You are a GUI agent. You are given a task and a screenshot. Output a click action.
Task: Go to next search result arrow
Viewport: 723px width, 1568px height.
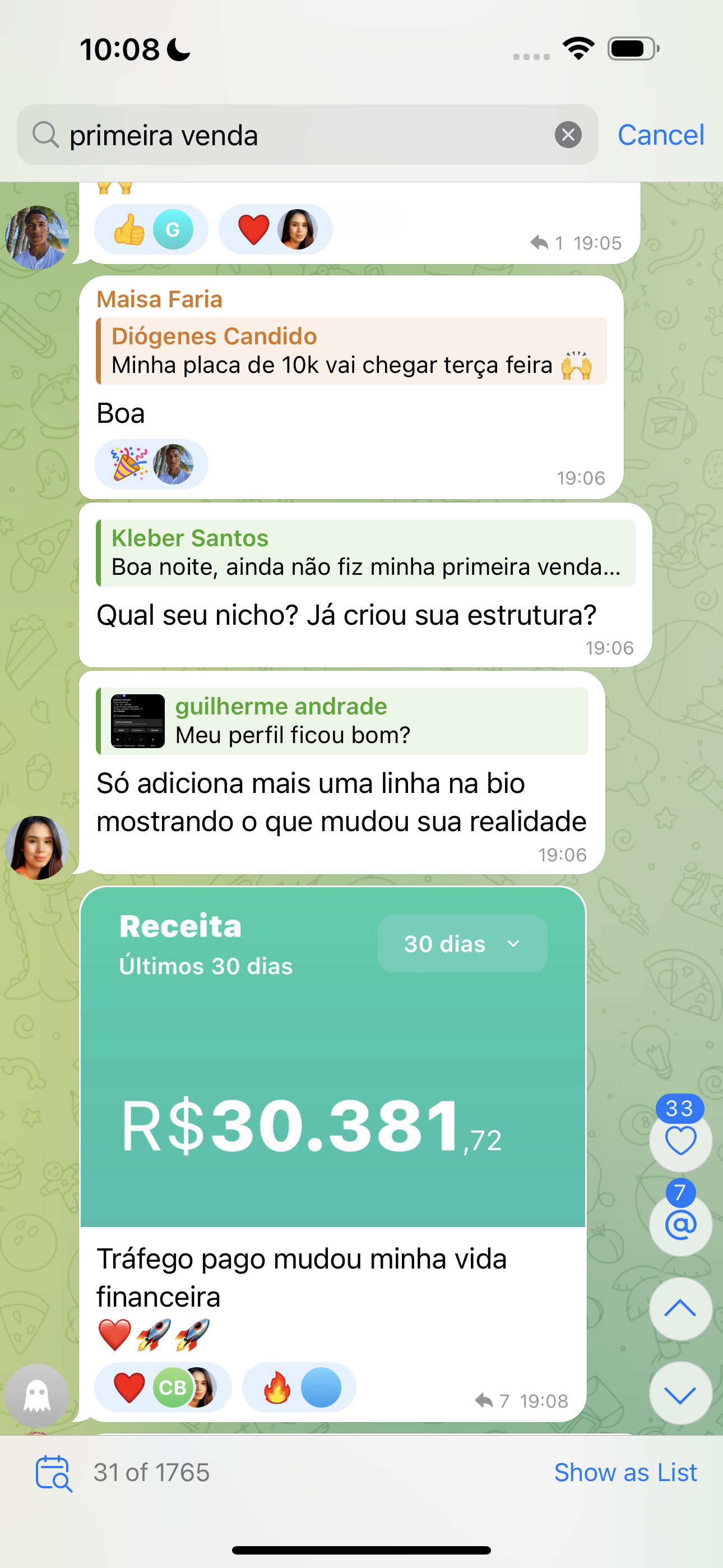(x=680, y=1393)
